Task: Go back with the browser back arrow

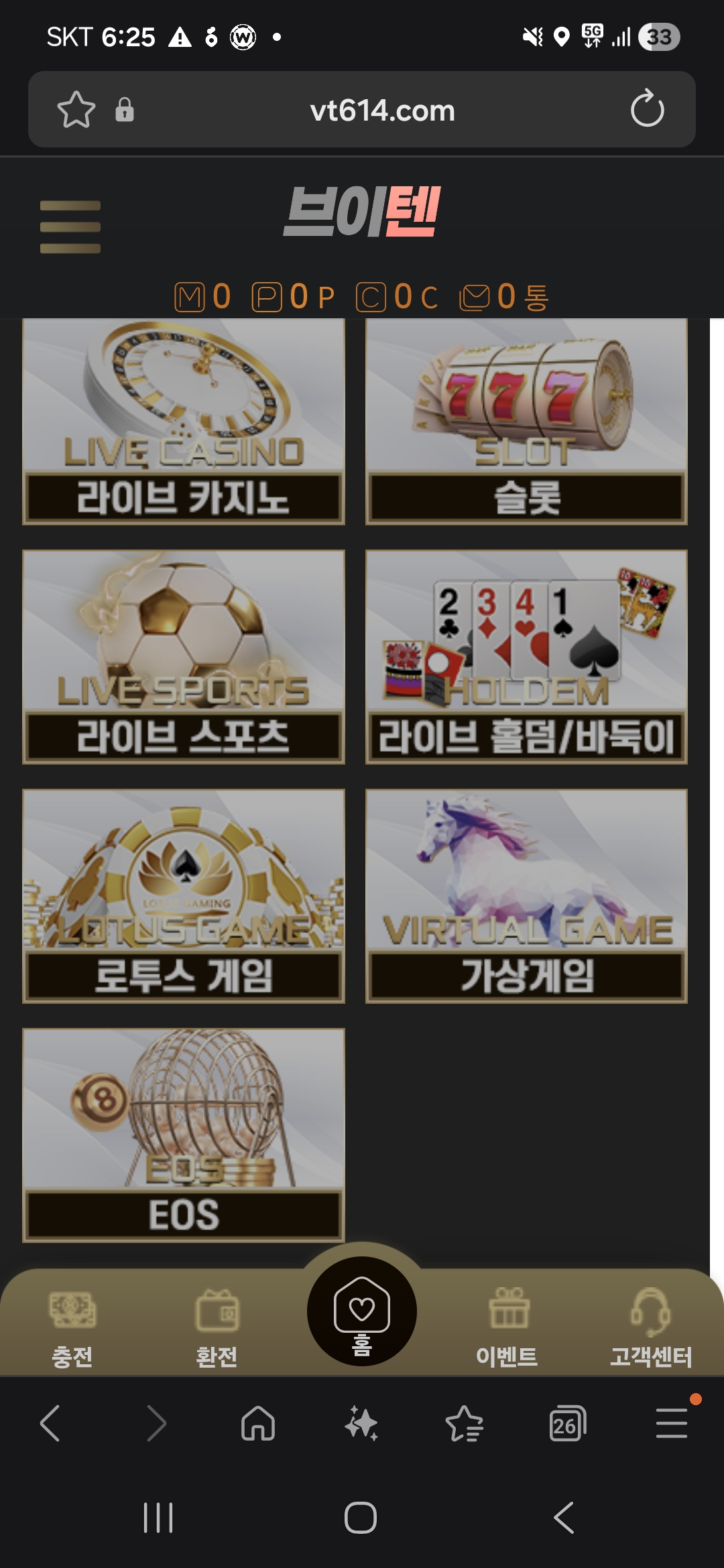Action: coord(51,1423)
